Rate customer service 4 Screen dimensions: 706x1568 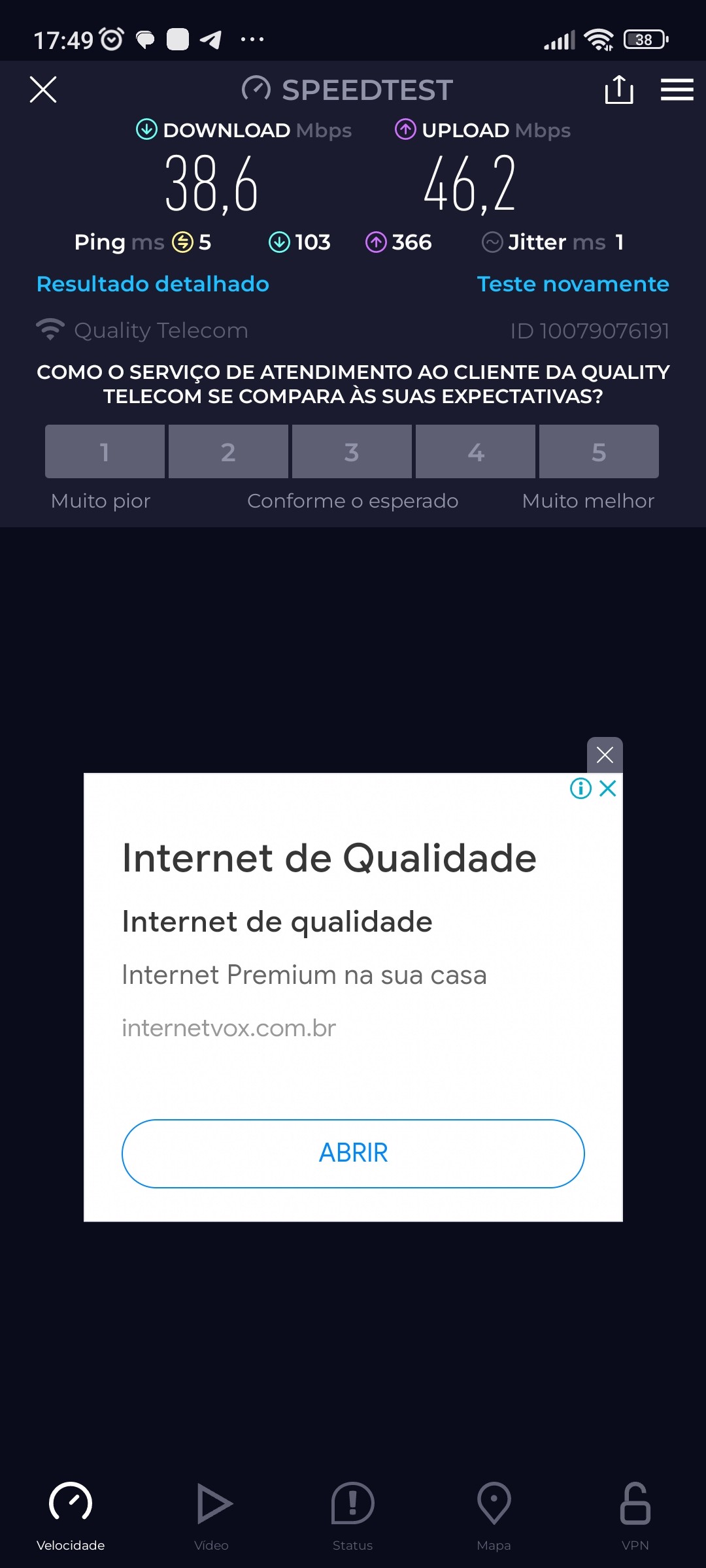click(x=475, y=451)
